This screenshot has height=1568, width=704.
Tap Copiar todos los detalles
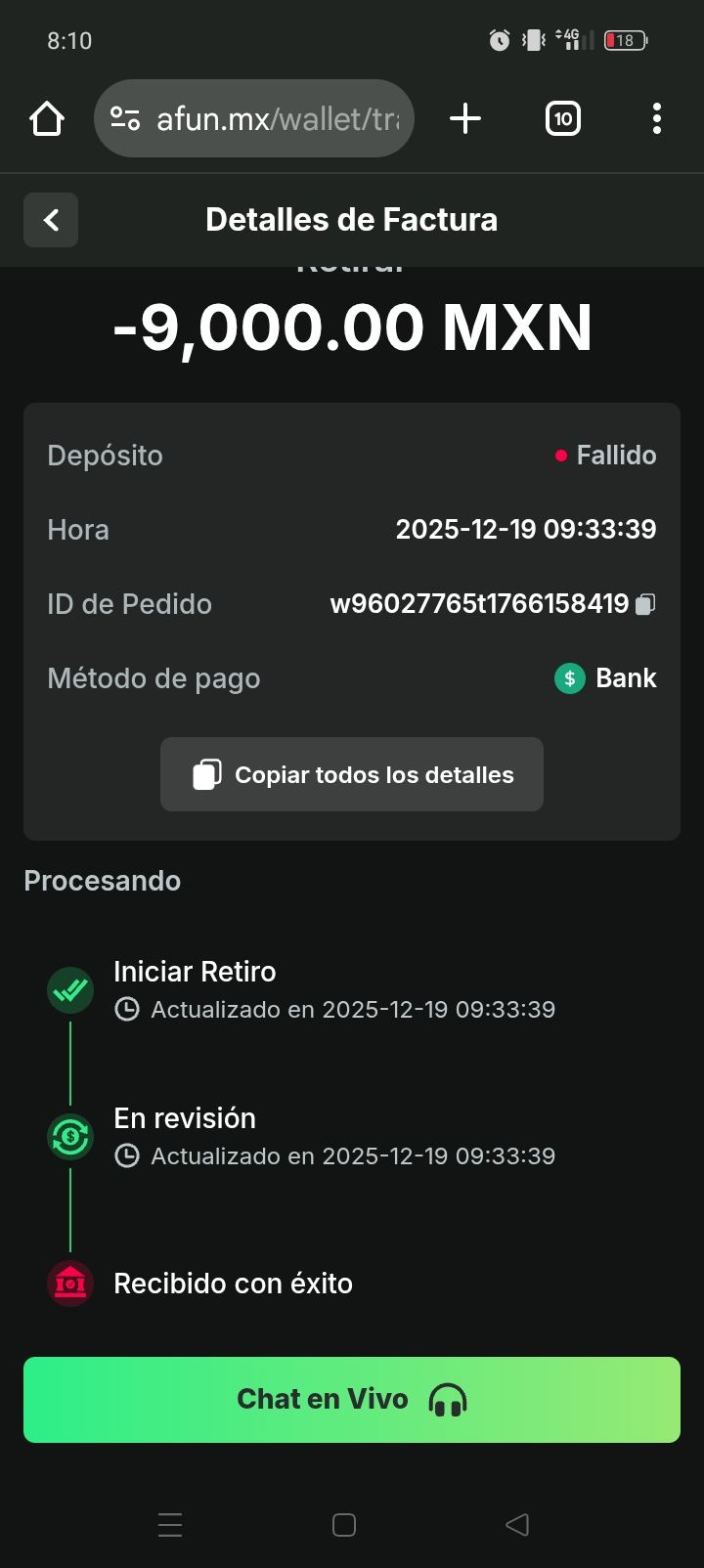(351, 774)
